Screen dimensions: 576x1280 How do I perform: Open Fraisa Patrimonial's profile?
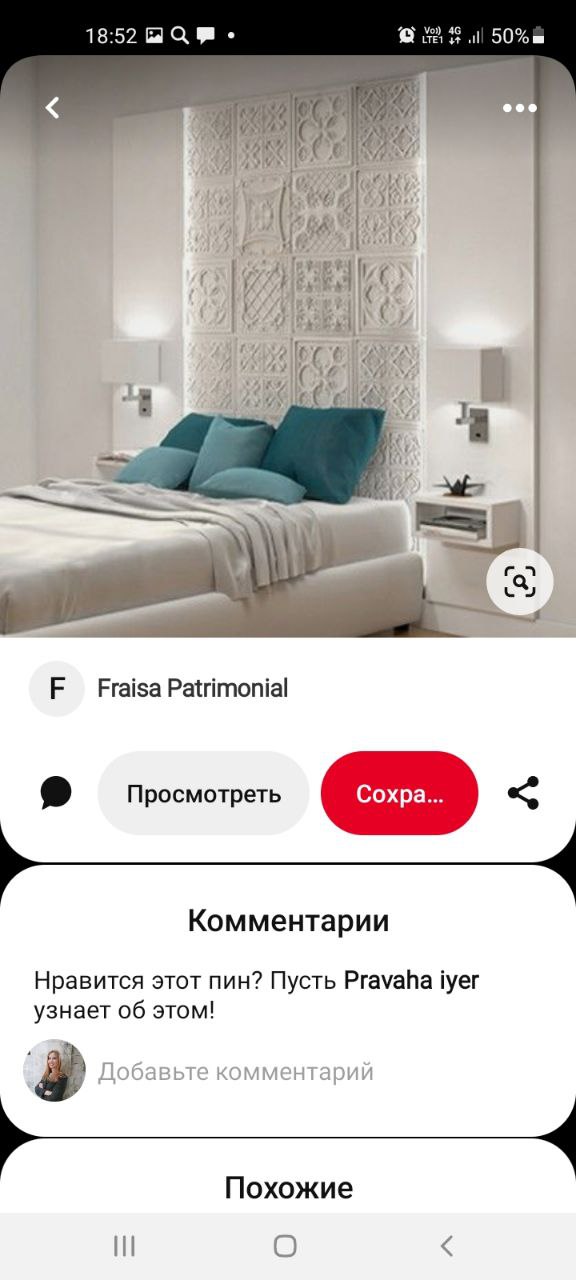tap(192, 688)
